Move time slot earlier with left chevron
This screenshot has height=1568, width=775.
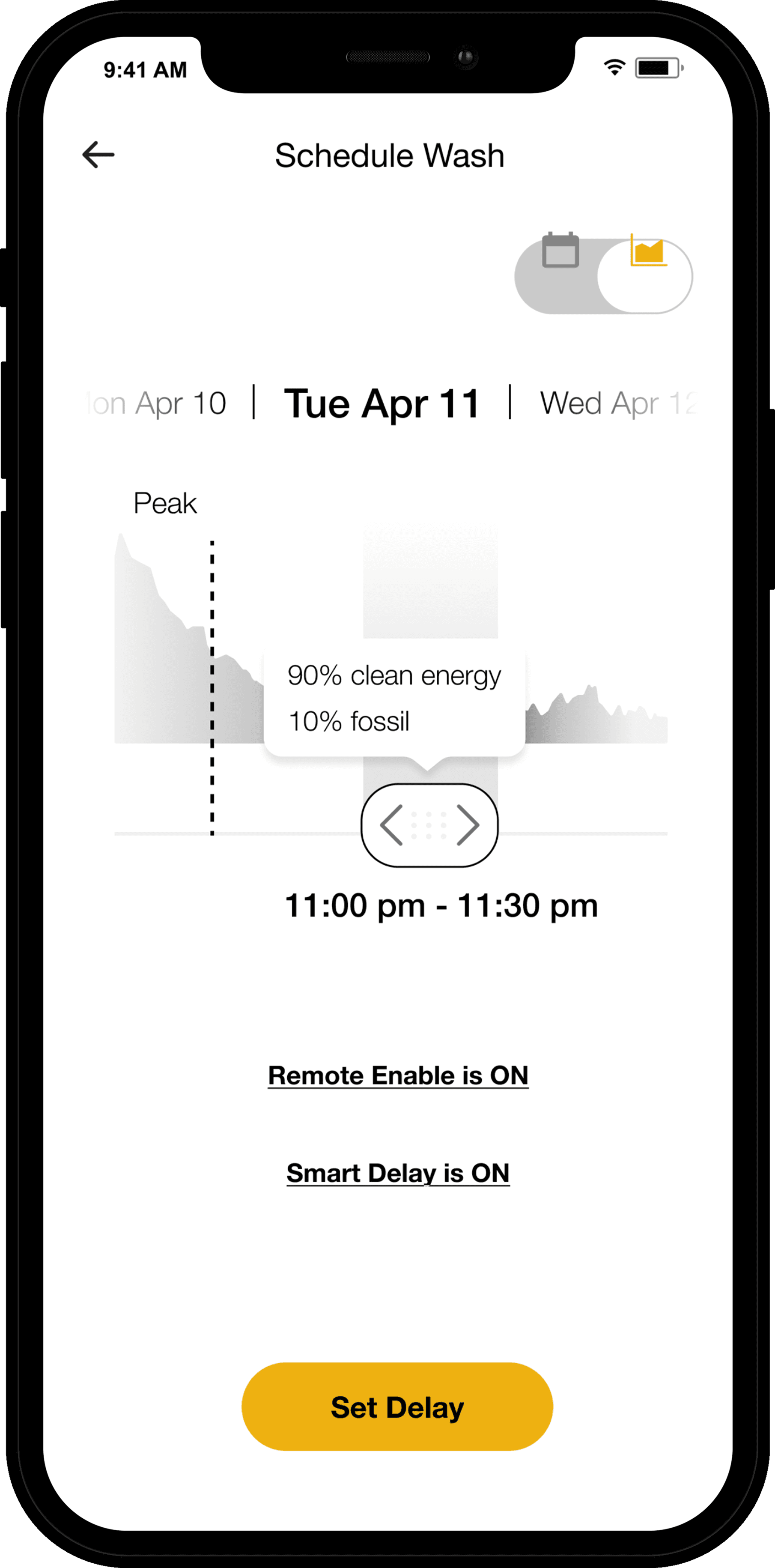(x=391, y=825)
